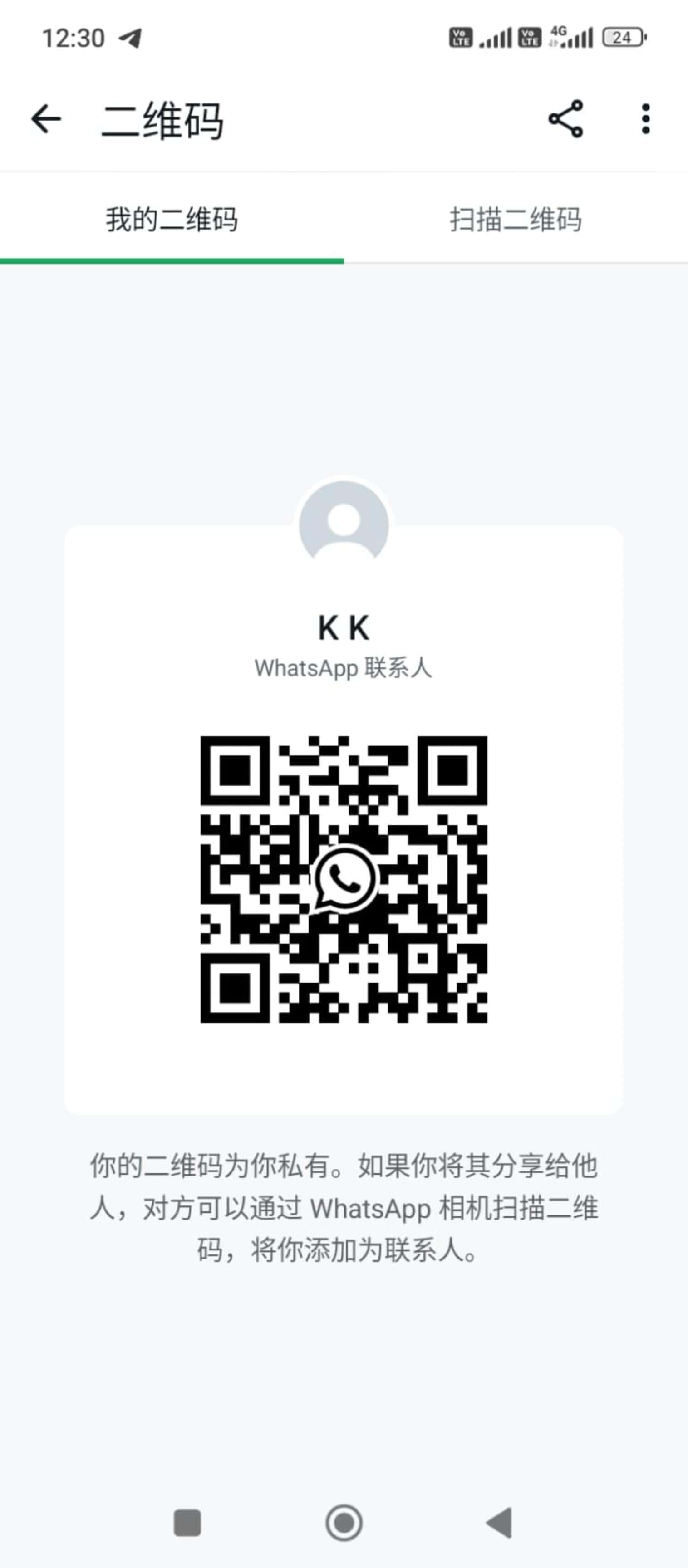Open recent apps with the square button
This screenshot has height=1568, width=688.
[x=187, y=1523]
